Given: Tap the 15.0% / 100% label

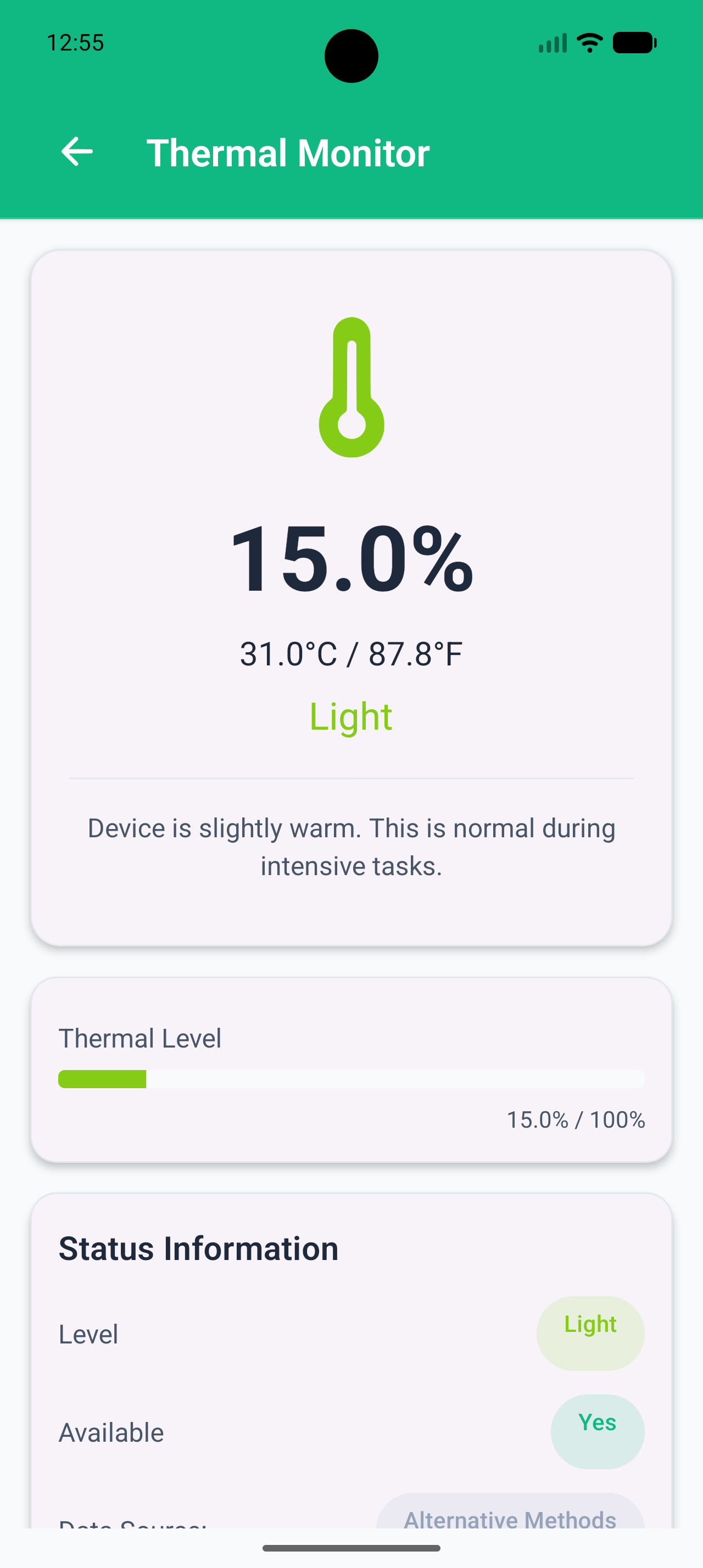Looking at the screenshot, I should click(576, 1119).
